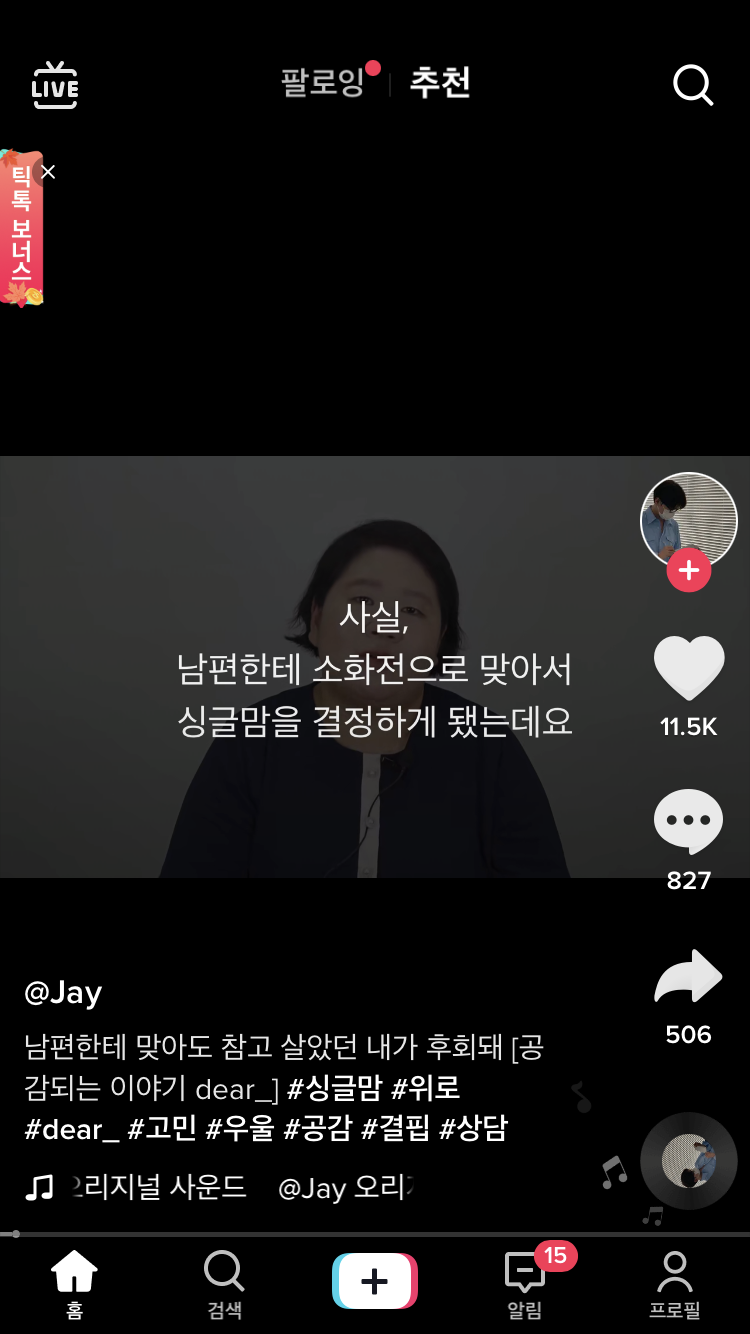Screen dimensions: 750x1334
Task: Open the spinning sound disc
Action: pyautogui.click(x=688, y=1160)
